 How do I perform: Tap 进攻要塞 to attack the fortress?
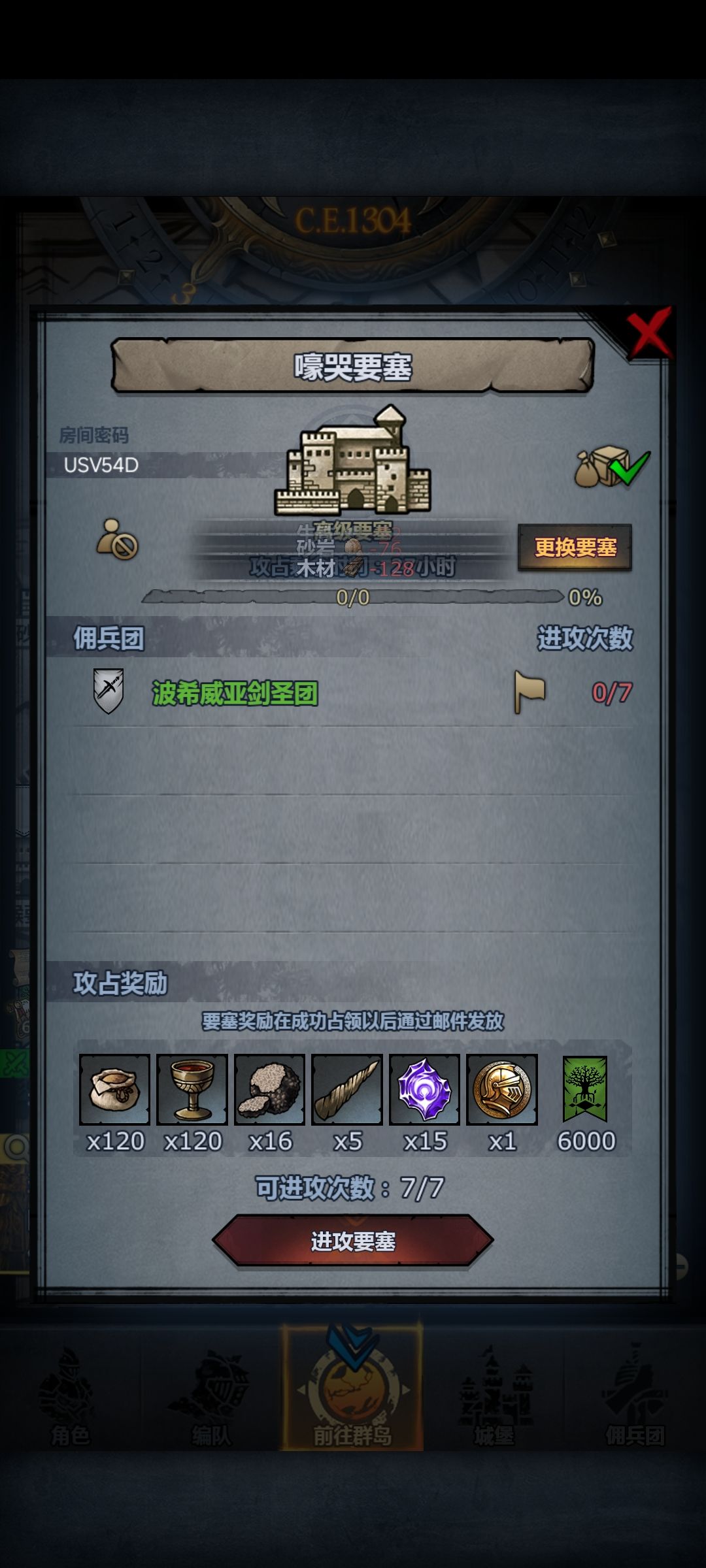(x=352, y=1241)
